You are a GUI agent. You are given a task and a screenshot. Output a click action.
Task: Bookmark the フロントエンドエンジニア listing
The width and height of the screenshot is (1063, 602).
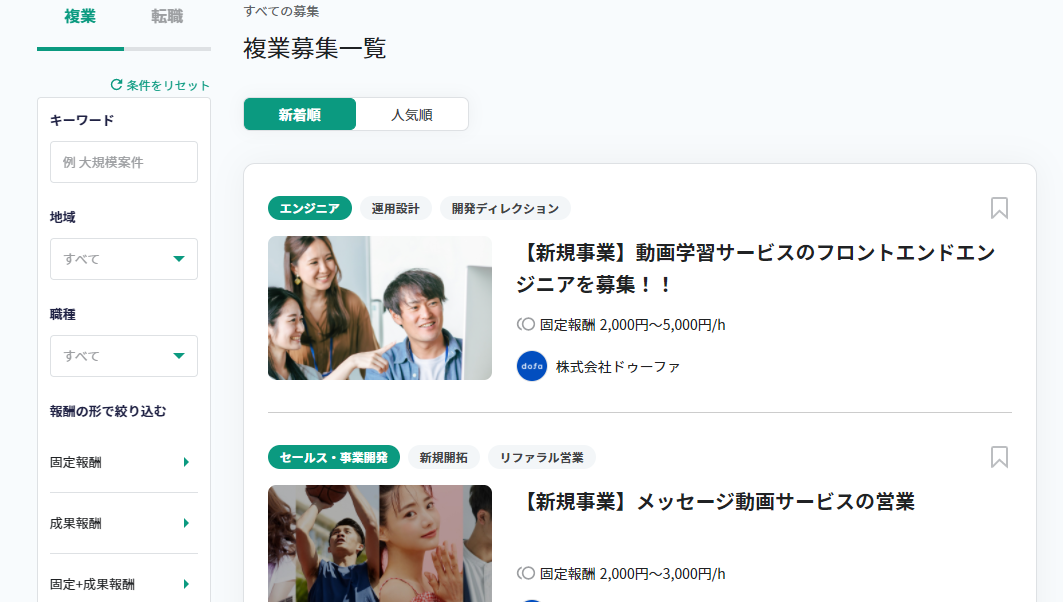(999, 208)
